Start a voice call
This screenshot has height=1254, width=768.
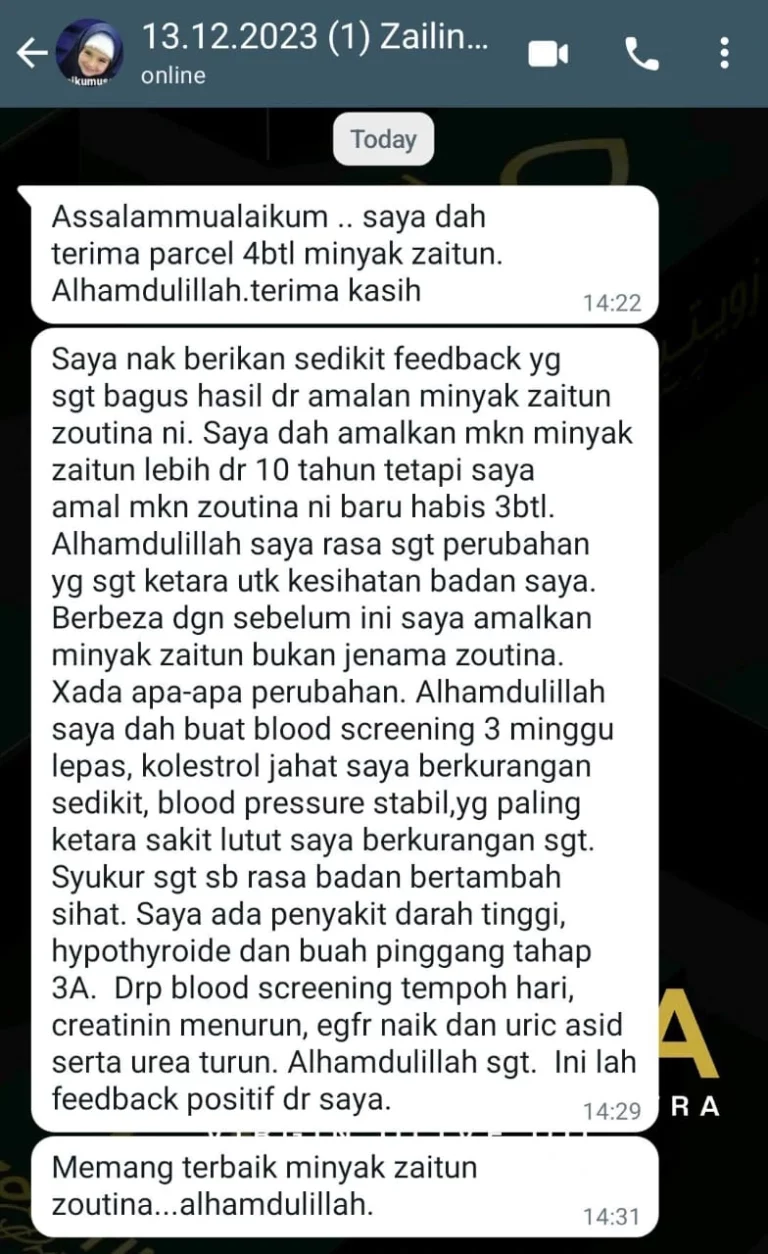[x=641, y=54]
